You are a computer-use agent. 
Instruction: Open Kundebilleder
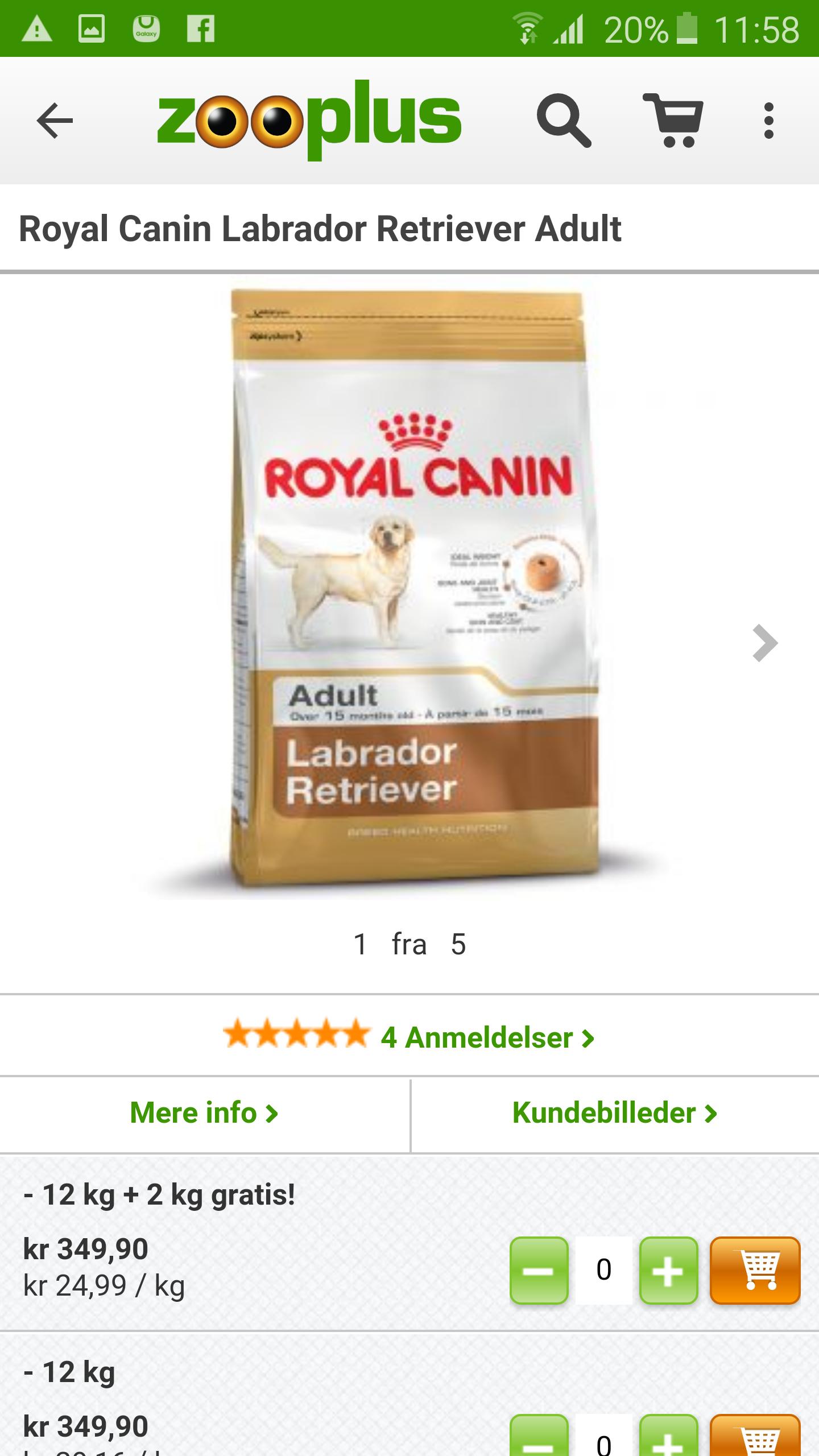[614, 1113]
